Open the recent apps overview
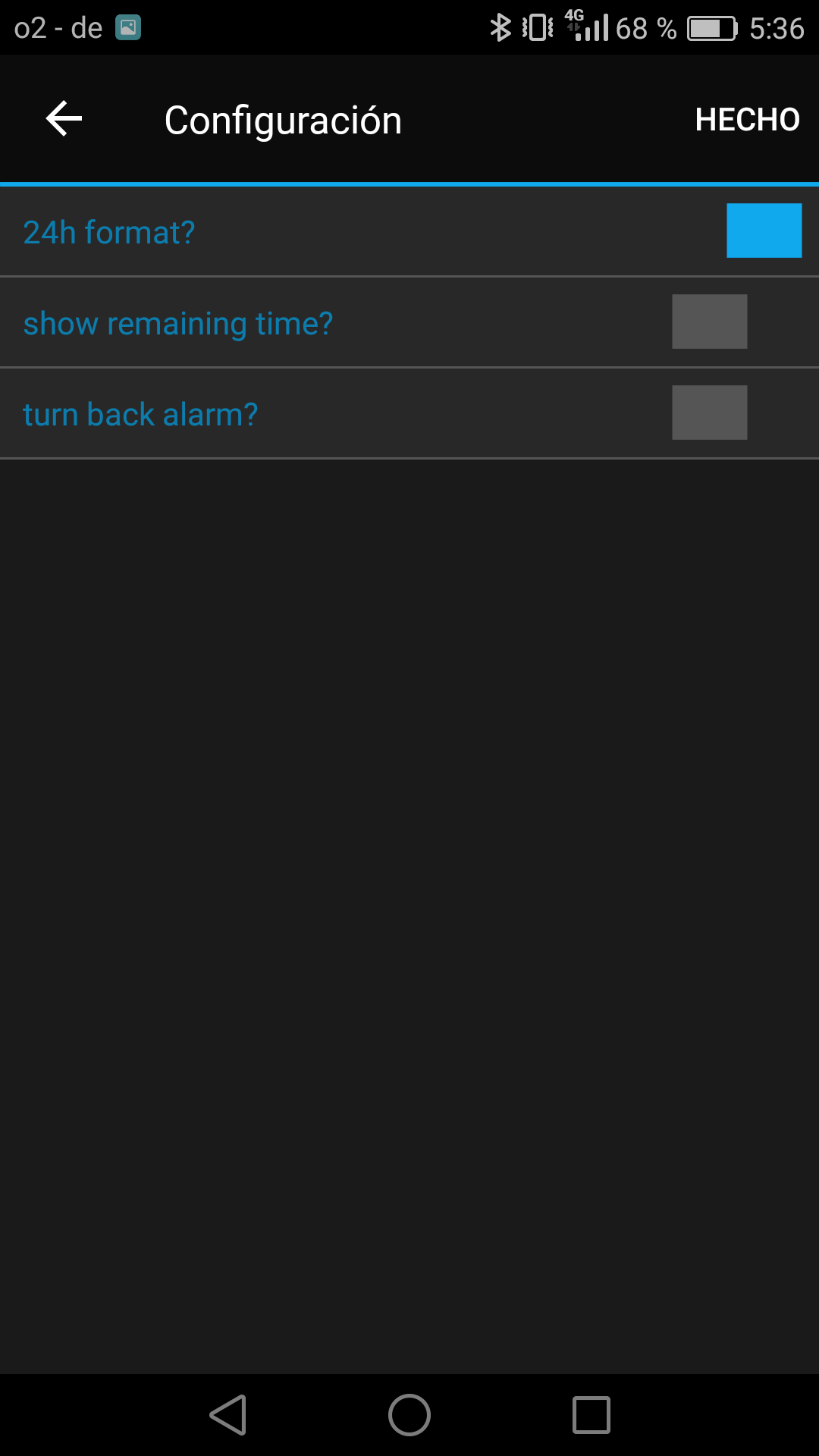The width and height of the screenshot is (819, 1456). [591, 1415]
